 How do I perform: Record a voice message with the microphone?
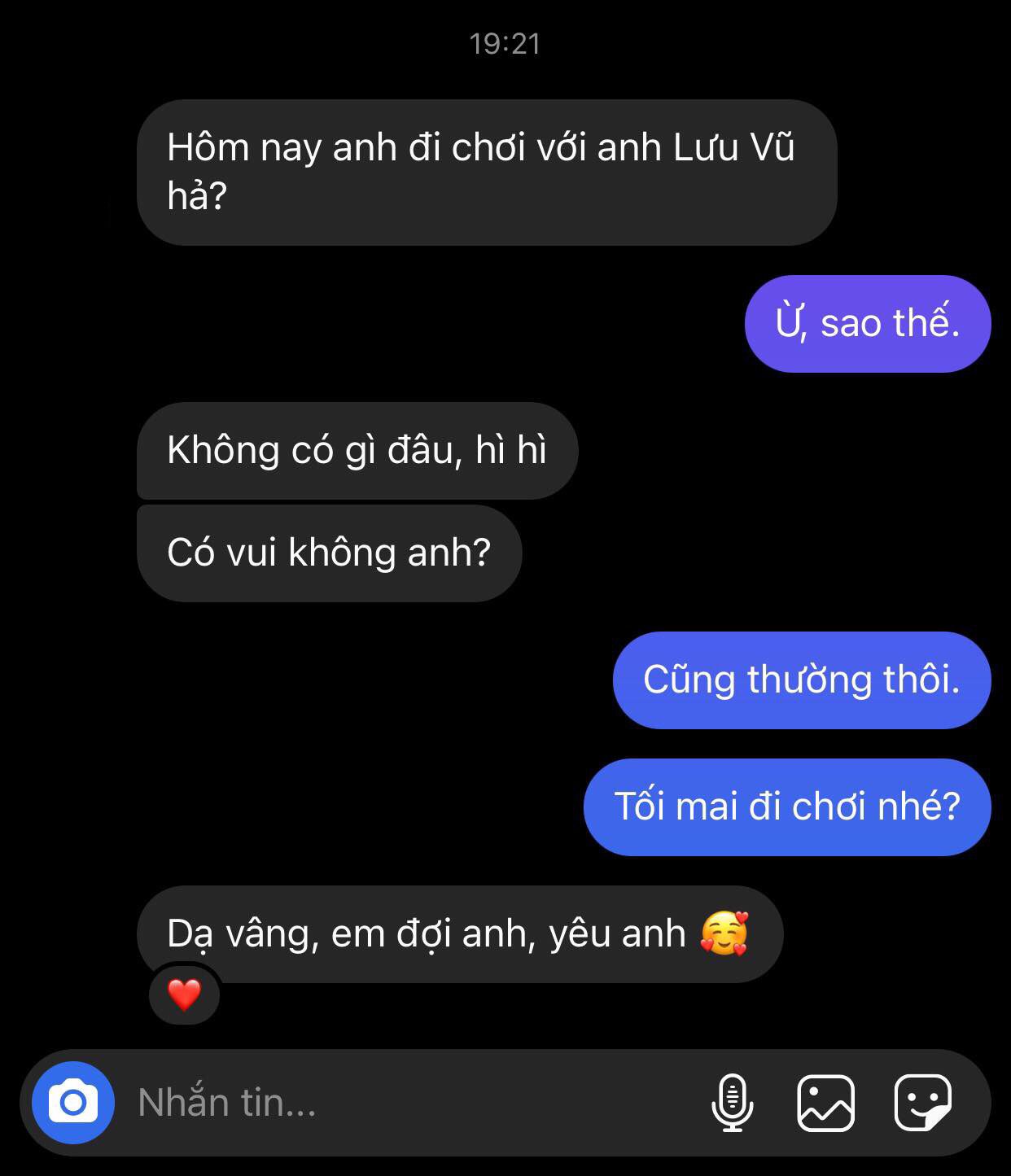click(x=733, y=1103)
